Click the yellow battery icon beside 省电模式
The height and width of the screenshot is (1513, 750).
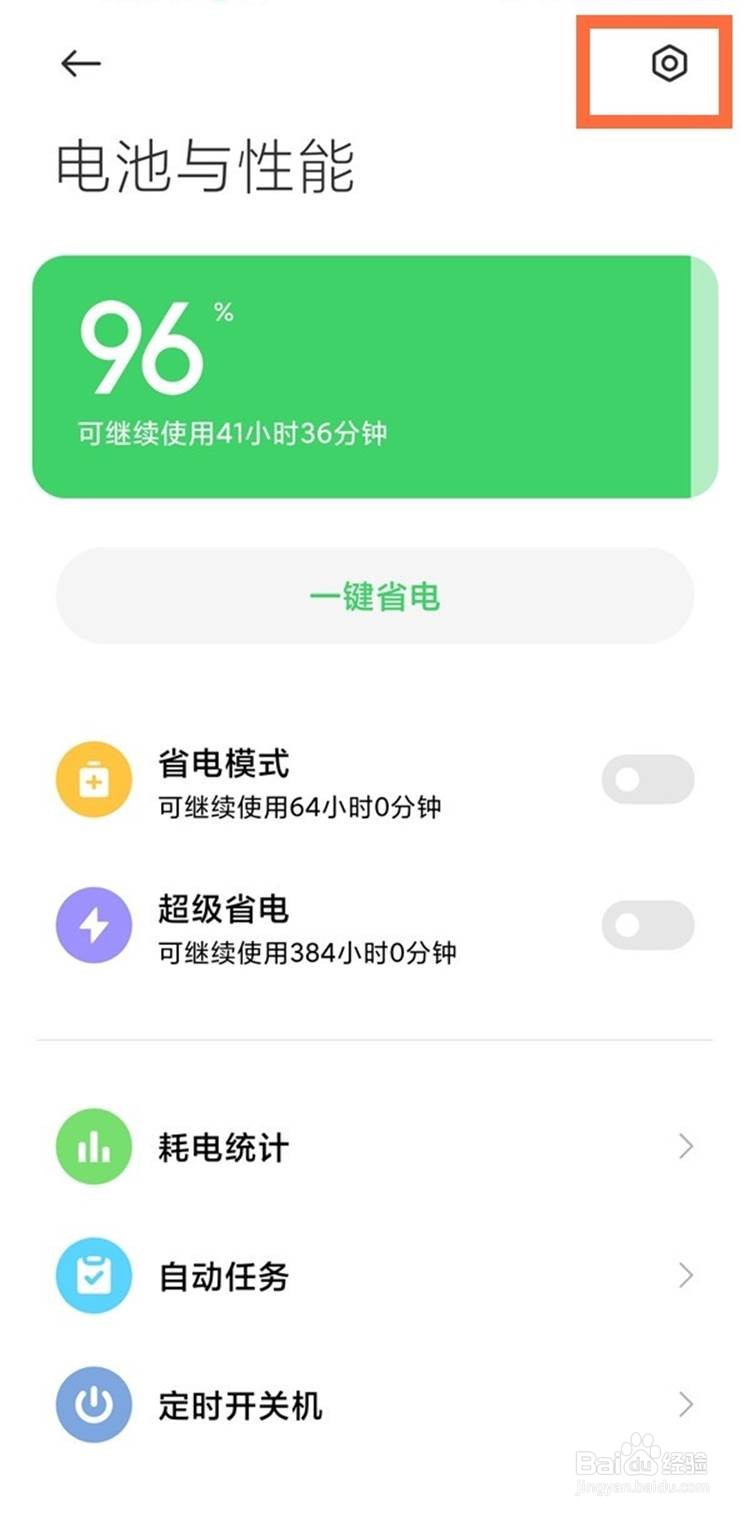tap(93, 780)
